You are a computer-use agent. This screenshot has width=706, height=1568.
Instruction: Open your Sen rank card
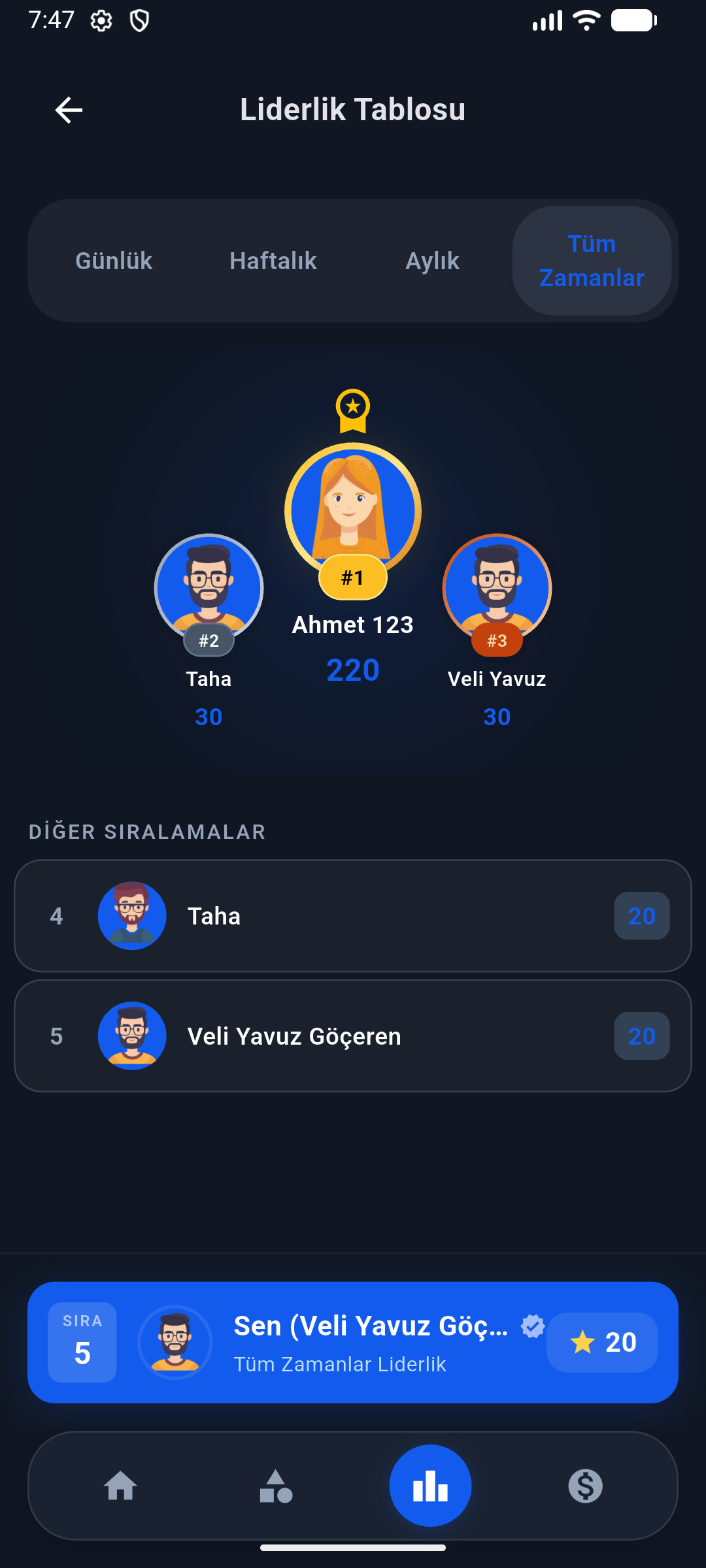tap(353, 1341)
